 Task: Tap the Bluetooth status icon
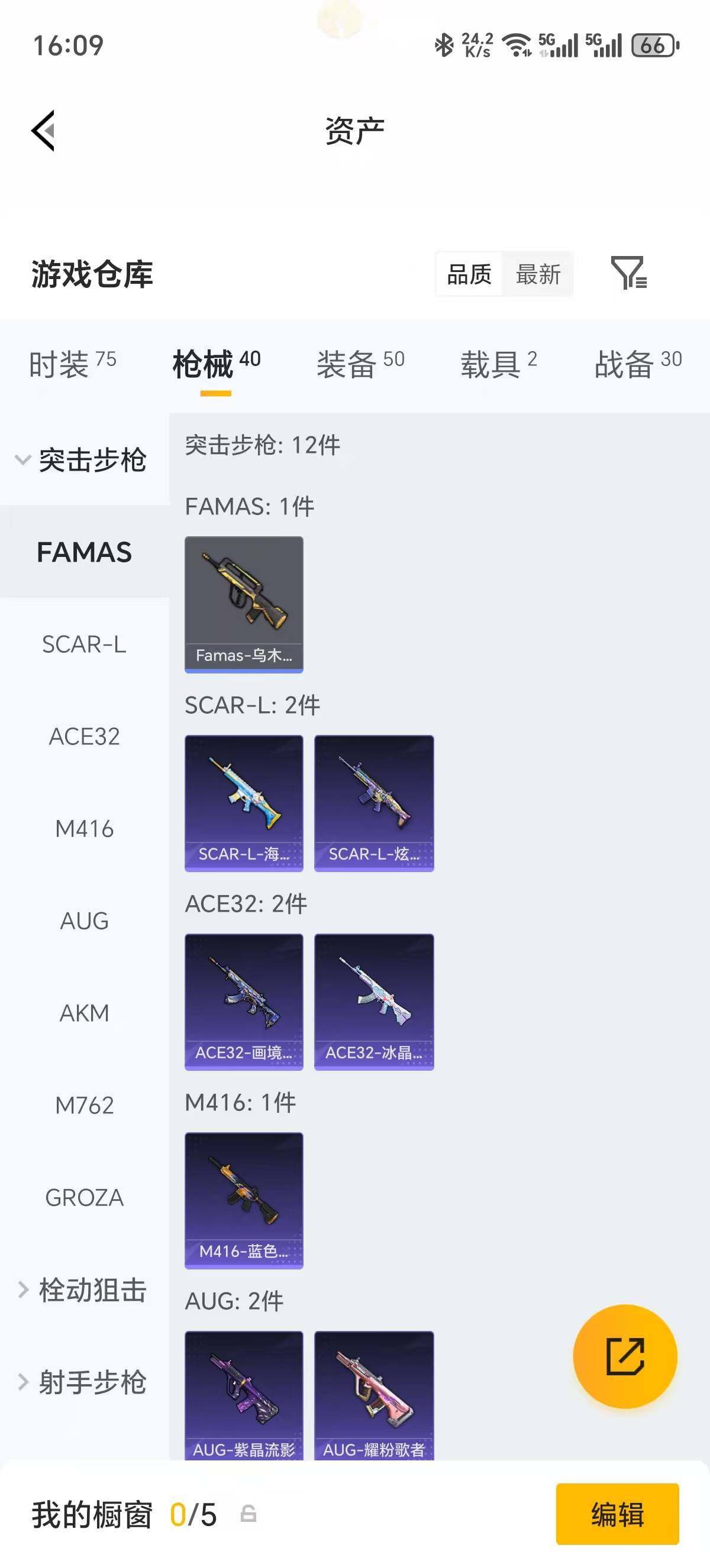click(x=444, y=44)
